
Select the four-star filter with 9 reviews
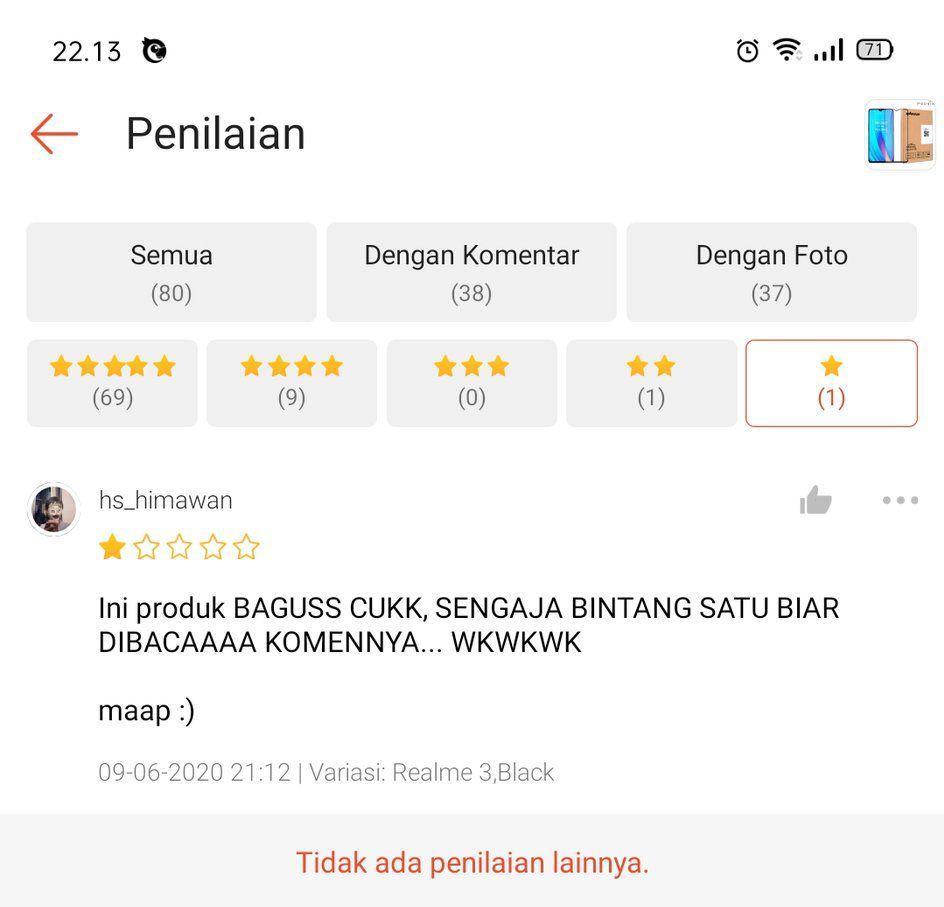click(x=291, y=383)
